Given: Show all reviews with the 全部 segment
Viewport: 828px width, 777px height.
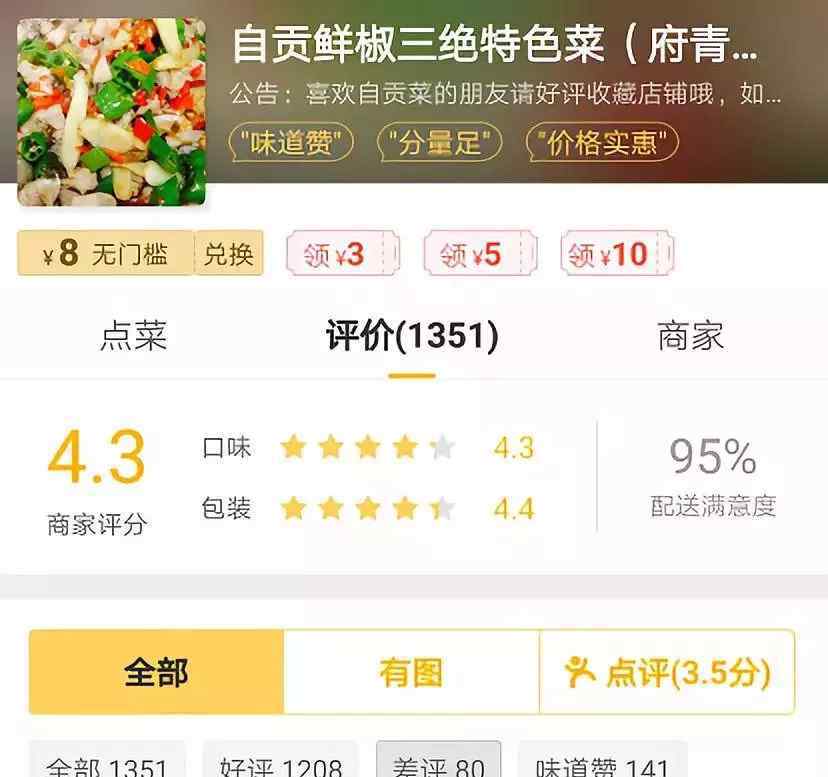Looking at the screenshot, I should click(156, 672).
